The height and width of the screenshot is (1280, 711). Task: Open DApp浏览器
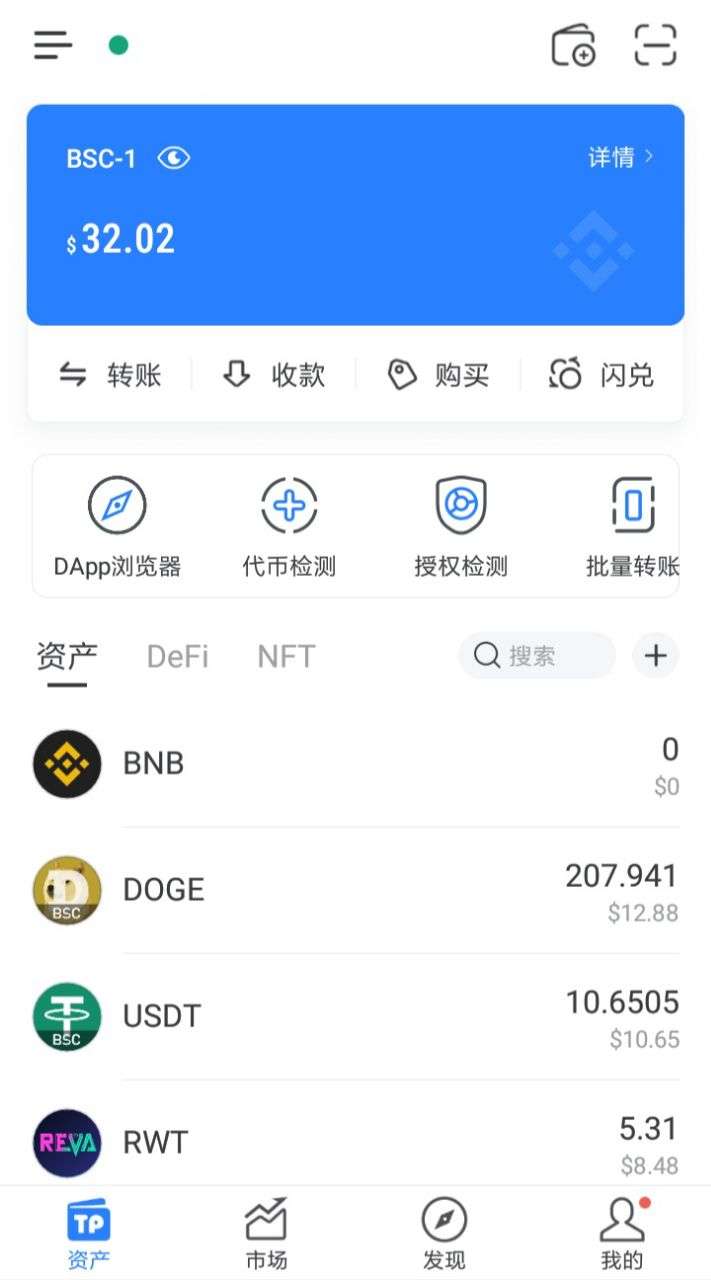pos(117,527)
